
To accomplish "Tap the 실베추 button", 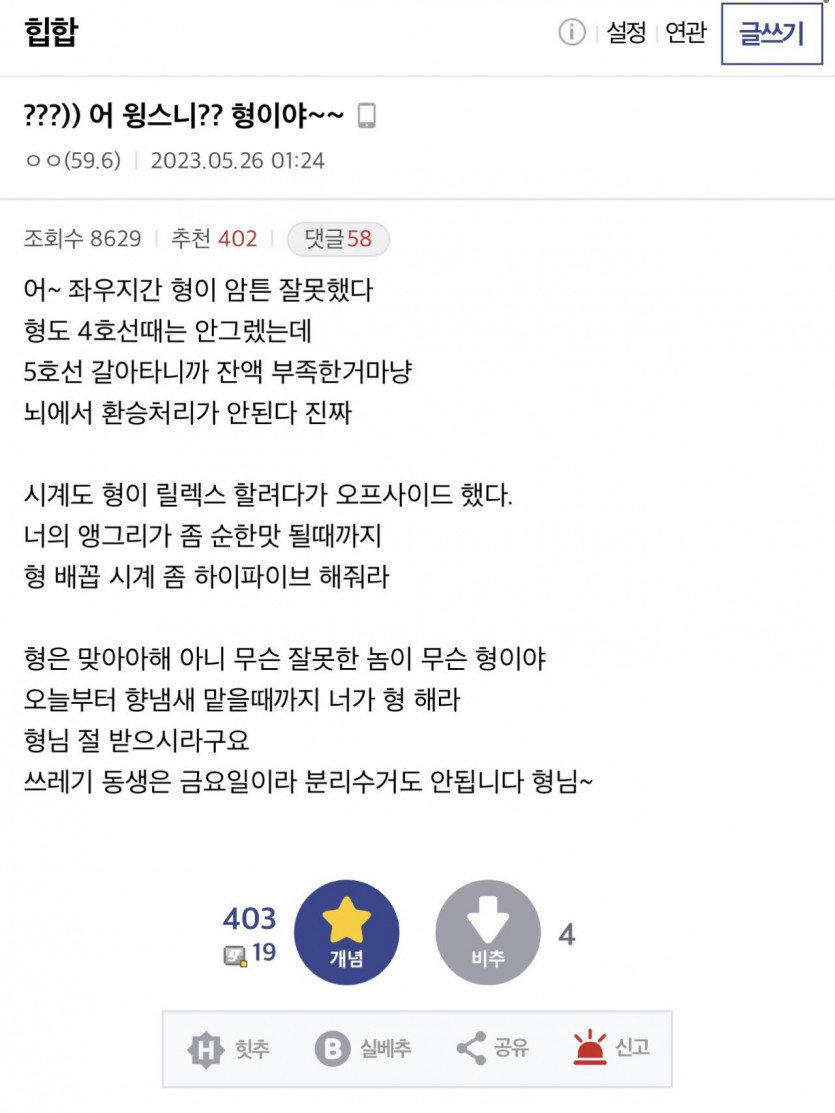I will point(364,1049).
